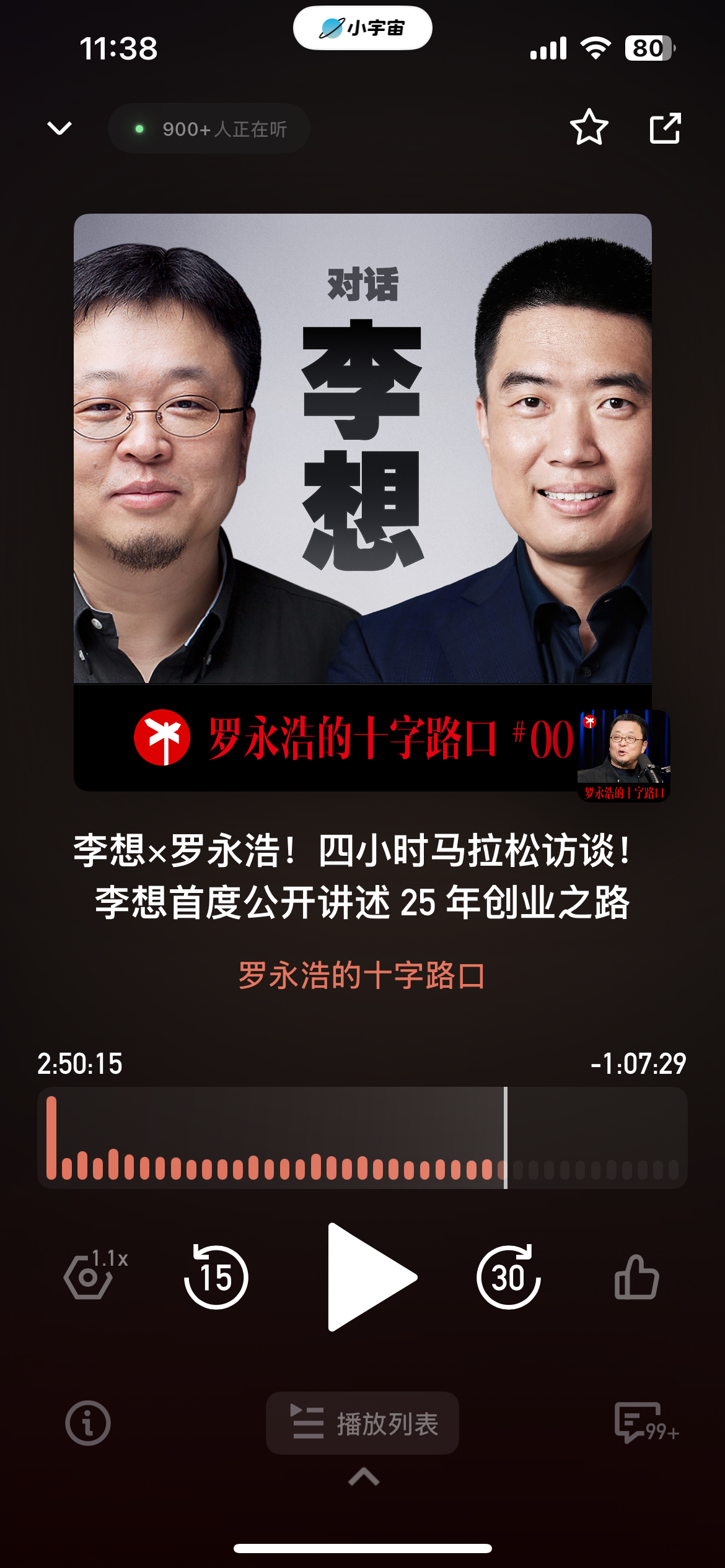The height and width of the screenshot is (1568, 725).
Task: Open the small podcast avatar thumbnail
Action: pos(623,756)
